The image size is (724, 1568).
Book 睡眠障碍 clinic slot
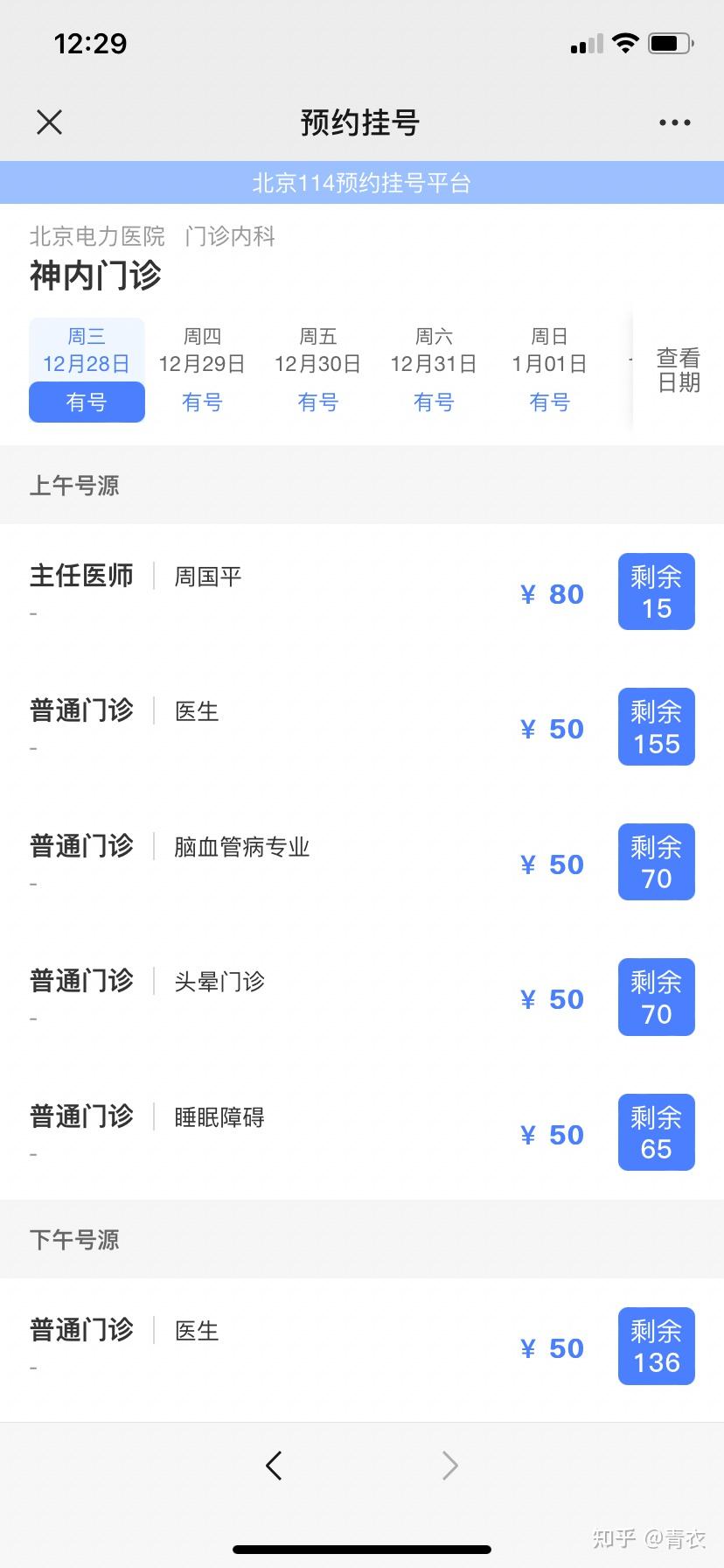pos(656,1132)
